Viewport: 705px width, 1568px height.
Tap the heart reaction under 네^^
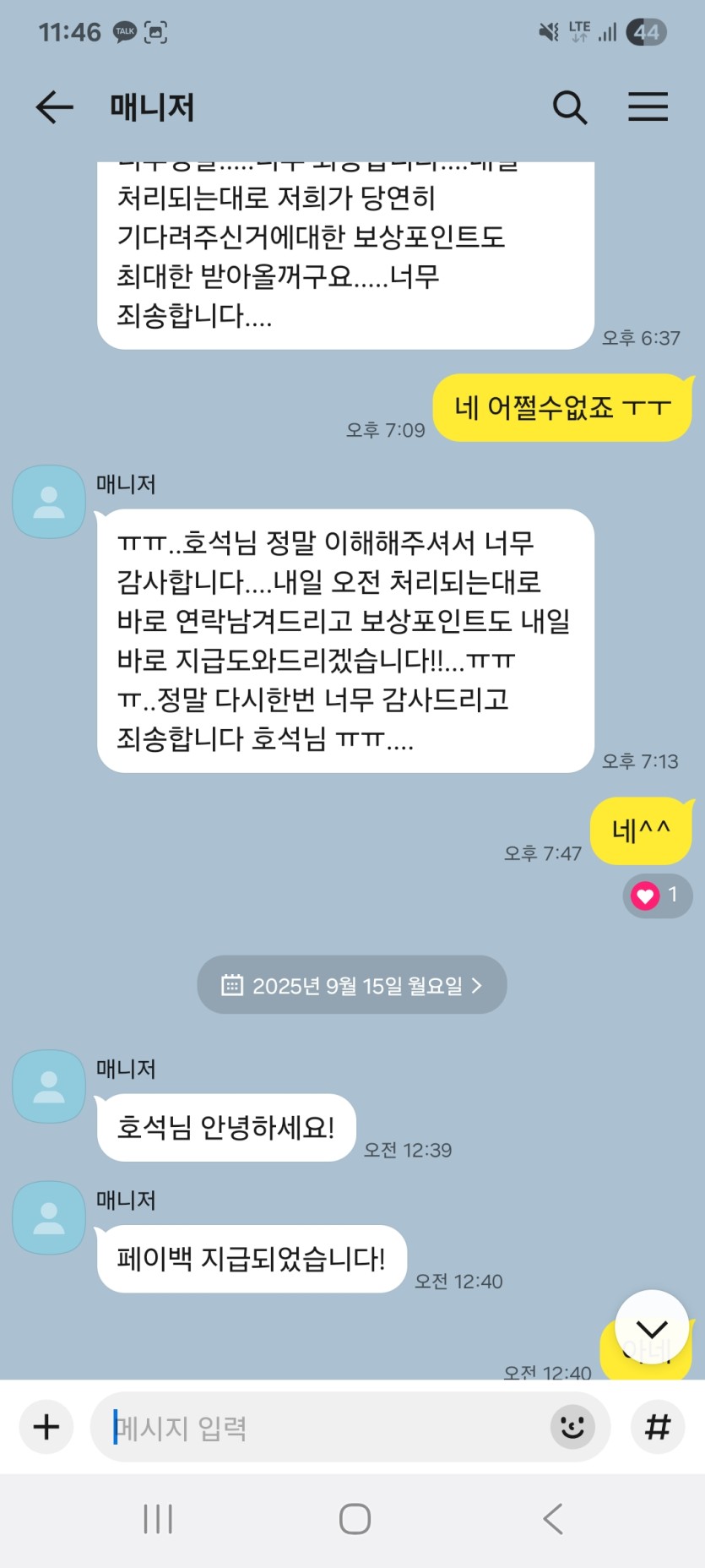point(657,895)
